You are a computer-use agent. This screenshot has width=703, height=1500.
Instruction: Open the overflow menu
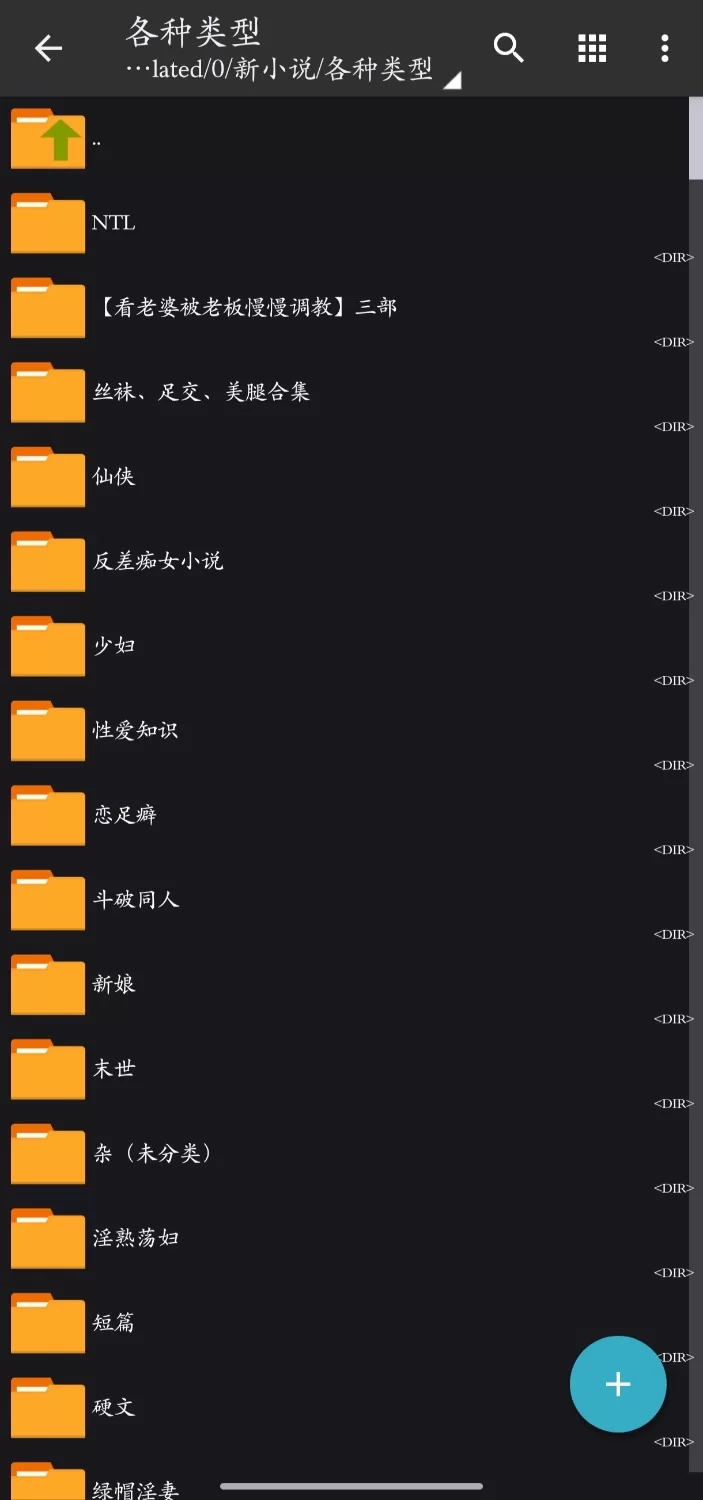(x=665, y=48)
